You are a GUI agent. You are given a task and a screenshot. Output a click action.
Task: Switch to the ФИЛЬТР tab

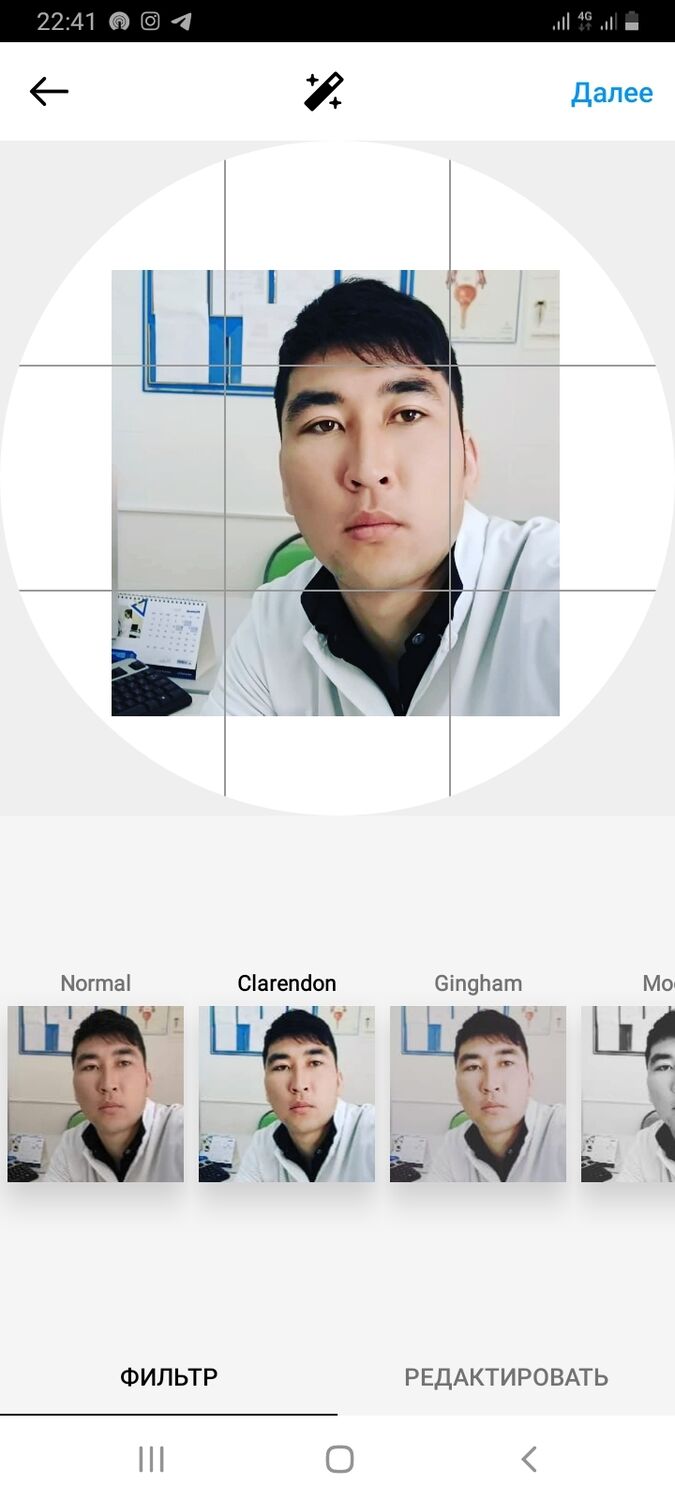coord(169,1377)
